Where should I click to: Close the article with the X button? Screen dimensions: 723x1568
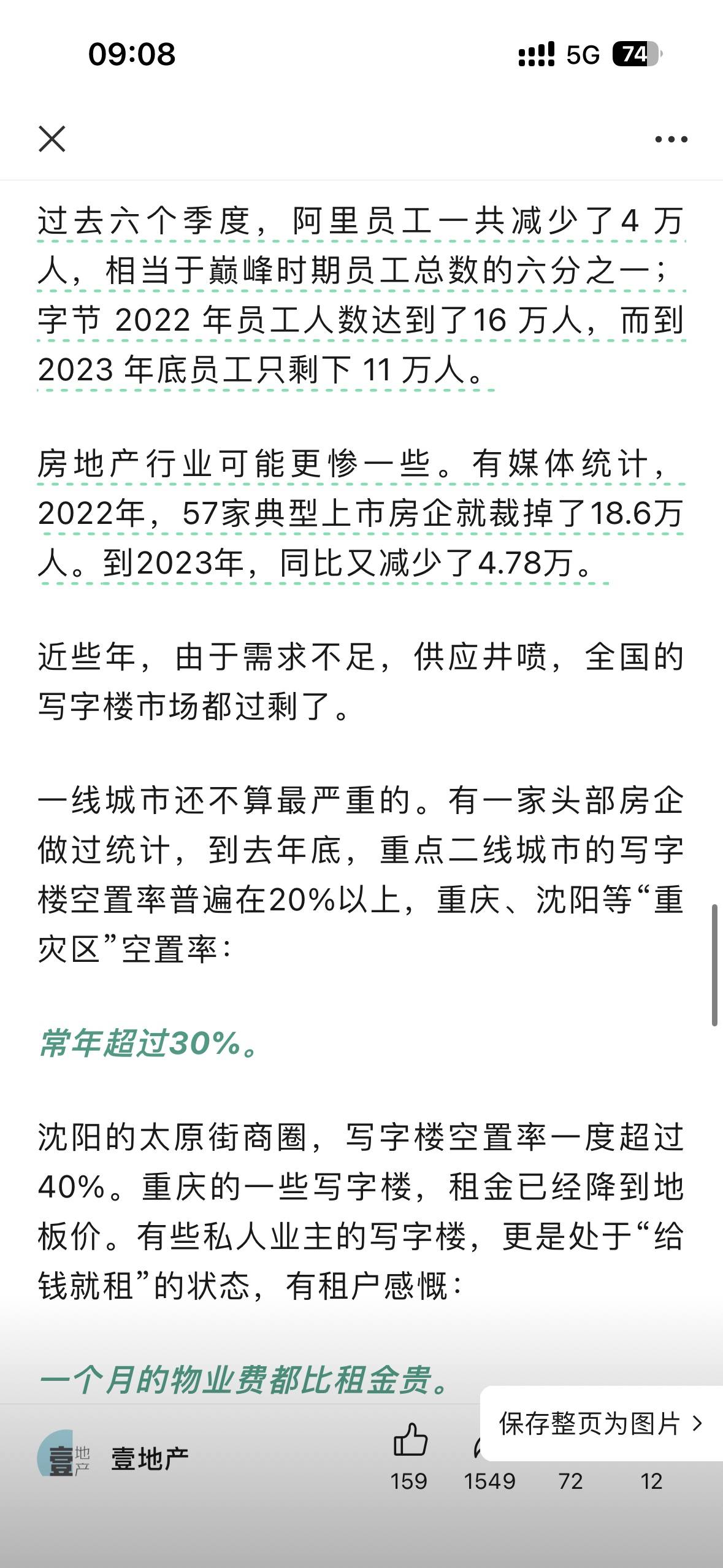pyautogui.click(x=52, y=139)
